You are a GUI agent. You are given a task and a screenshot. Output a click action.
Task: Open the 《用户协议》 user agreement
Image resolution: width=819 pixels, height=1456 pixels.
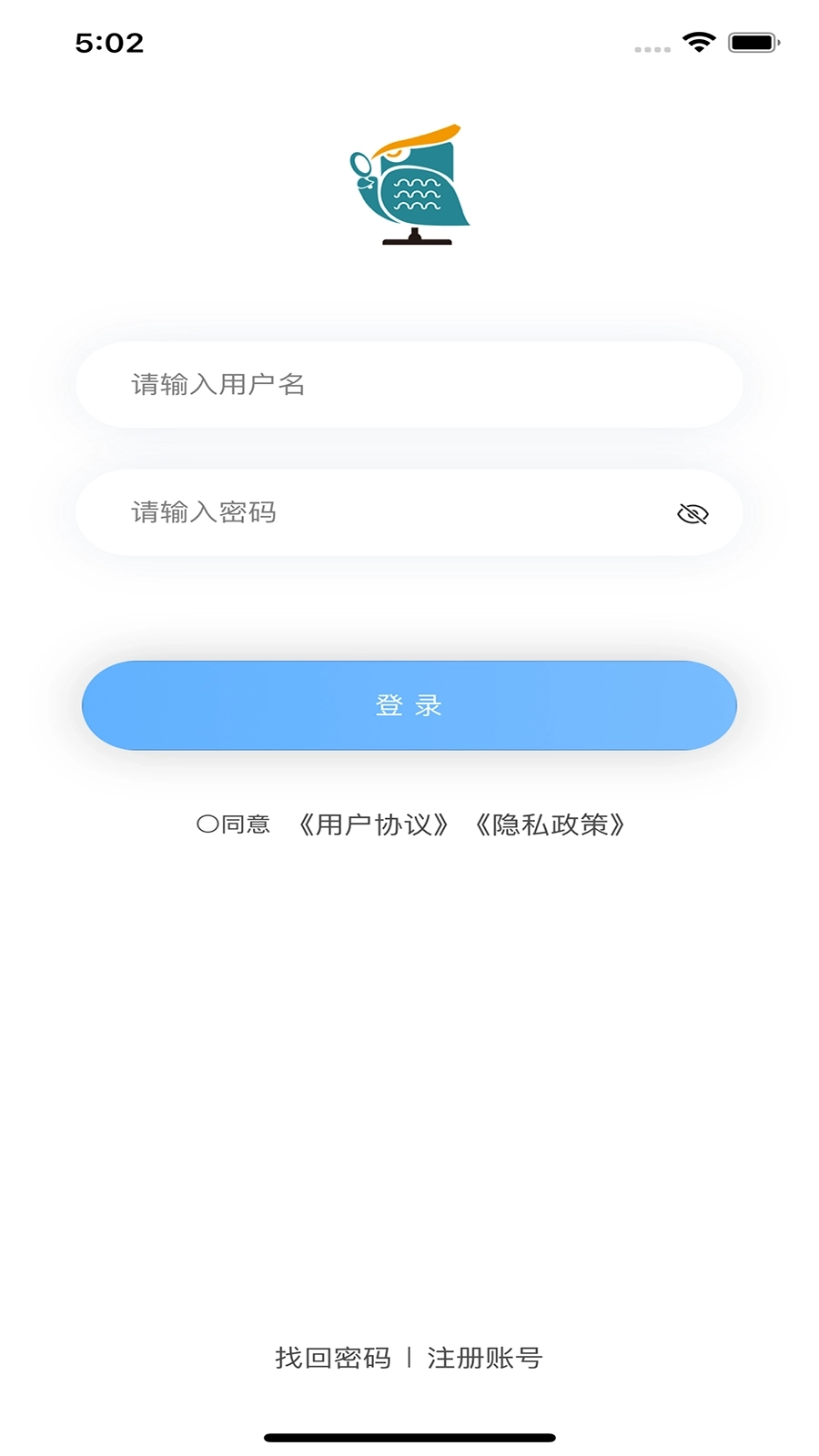(x=374, y=824)
